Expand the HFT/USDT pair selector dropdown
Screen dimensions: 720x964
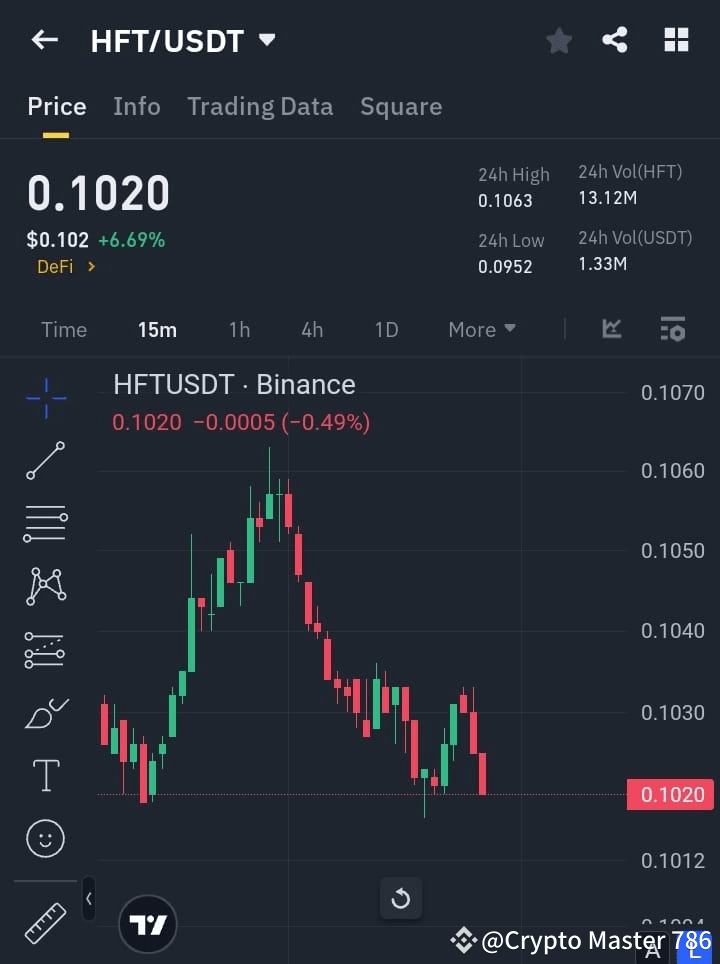(265, 41)
